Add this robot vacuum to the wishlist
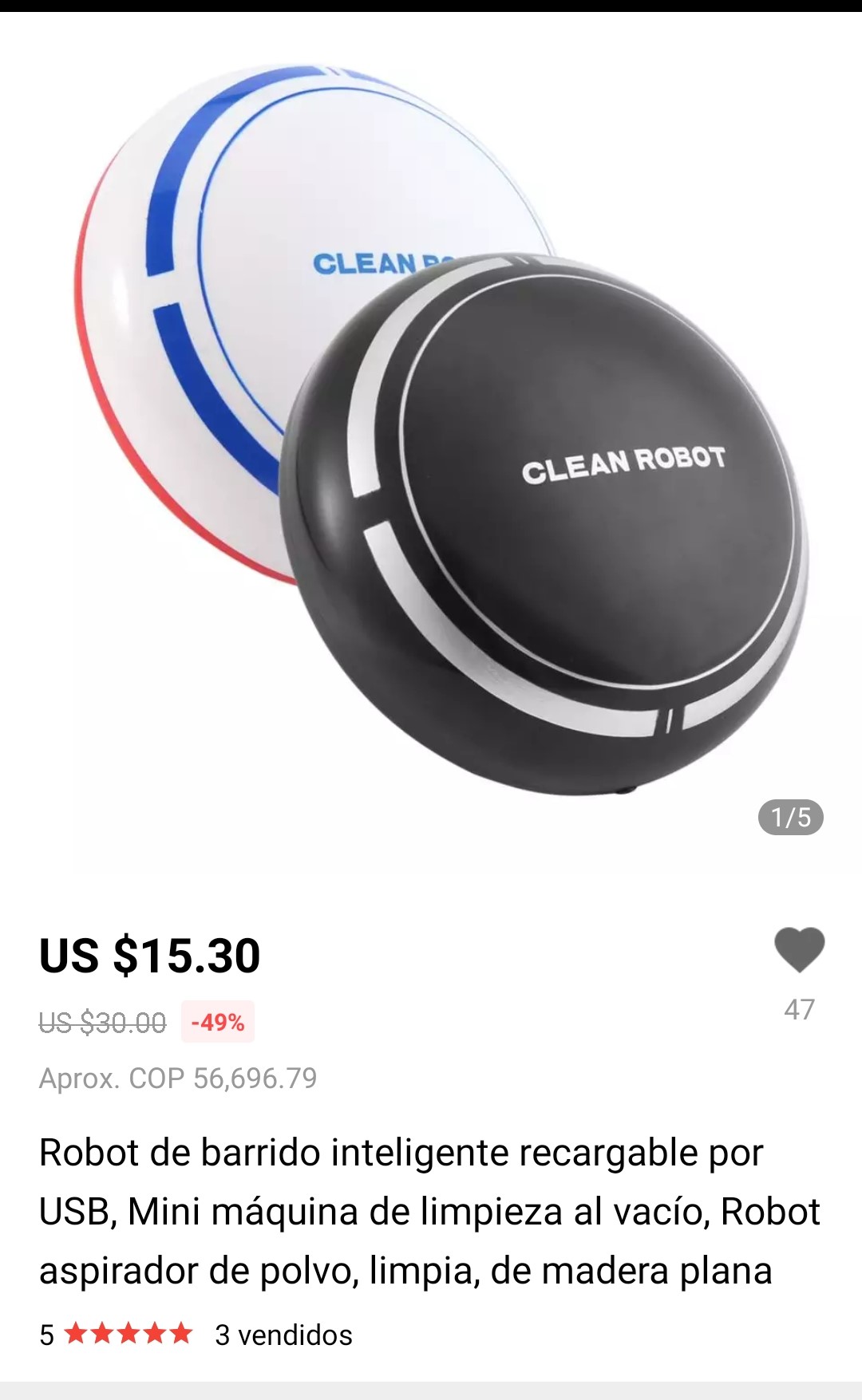 (x=799, y=950)
